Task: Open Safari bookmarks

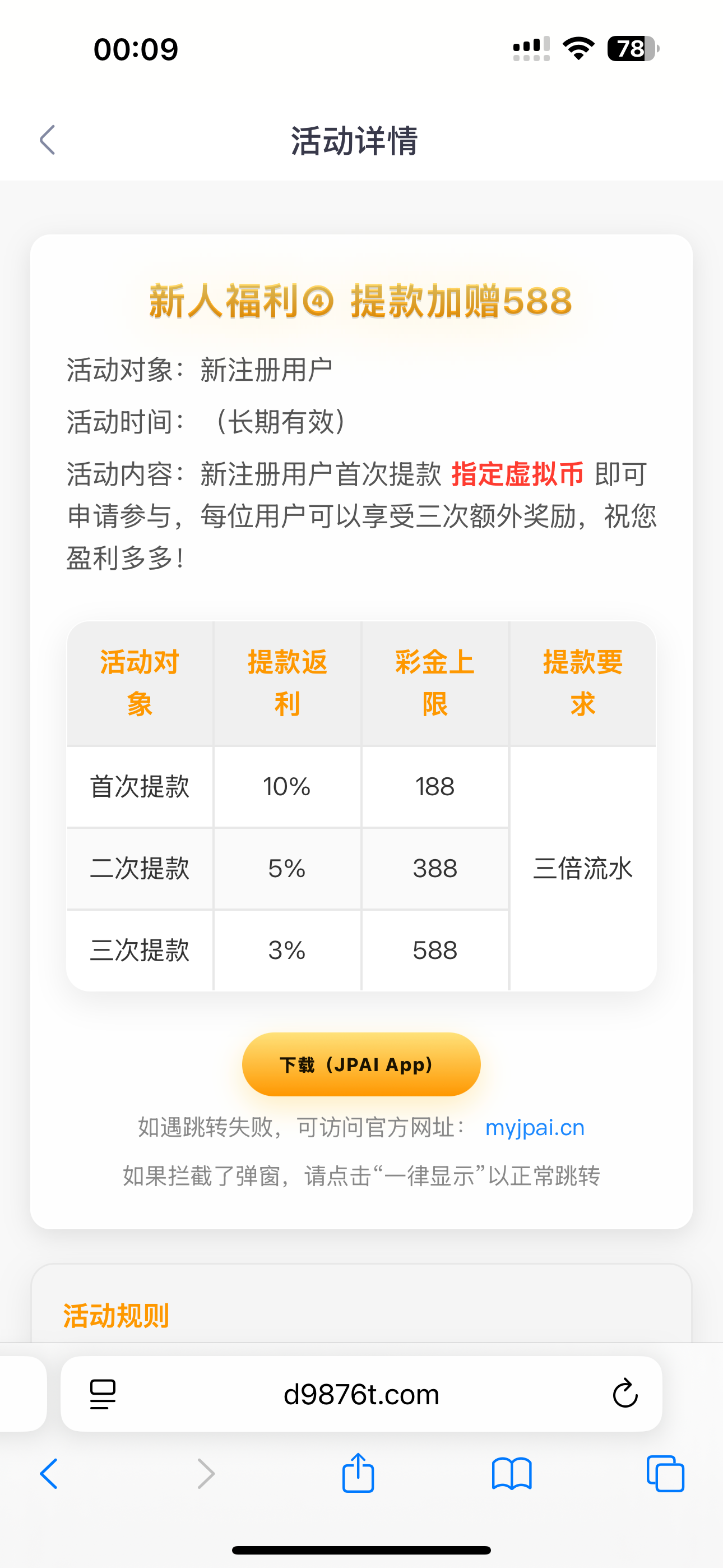Action: [x=511, y=1474]
